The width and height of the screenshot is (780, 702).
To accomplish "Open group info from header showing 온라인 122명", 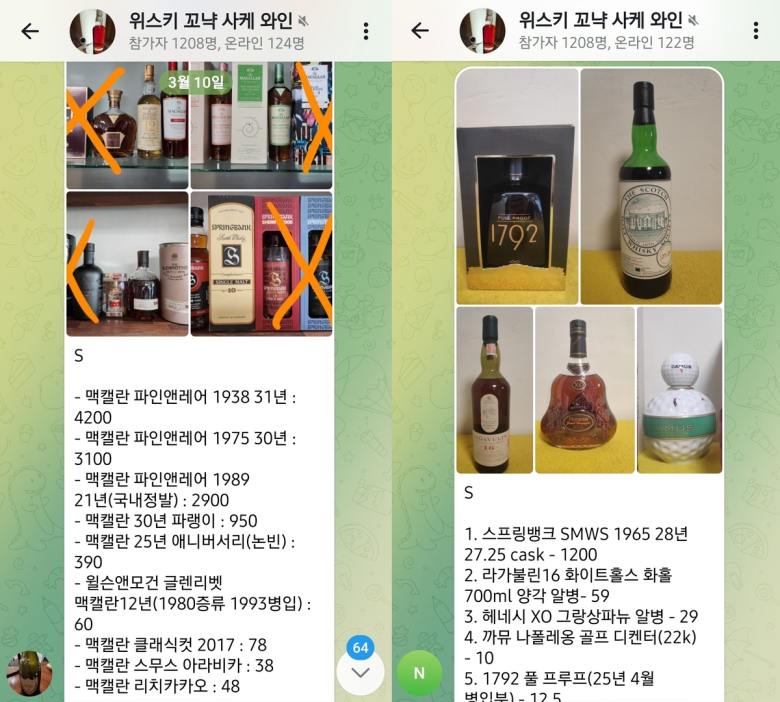I will click(x=605, y=31).
